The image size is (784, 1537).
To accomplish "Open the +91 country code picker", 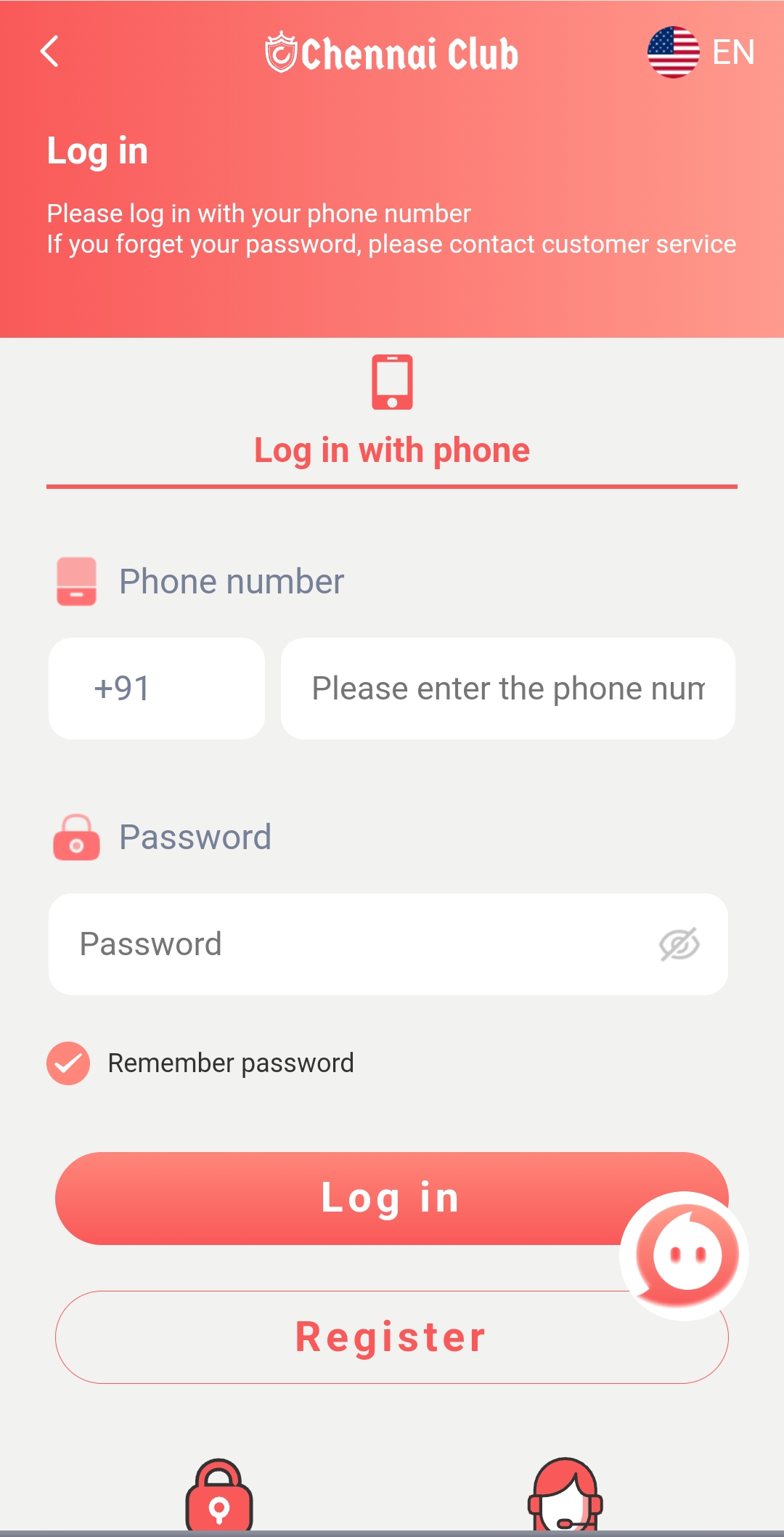I will [x=156, y=688].
